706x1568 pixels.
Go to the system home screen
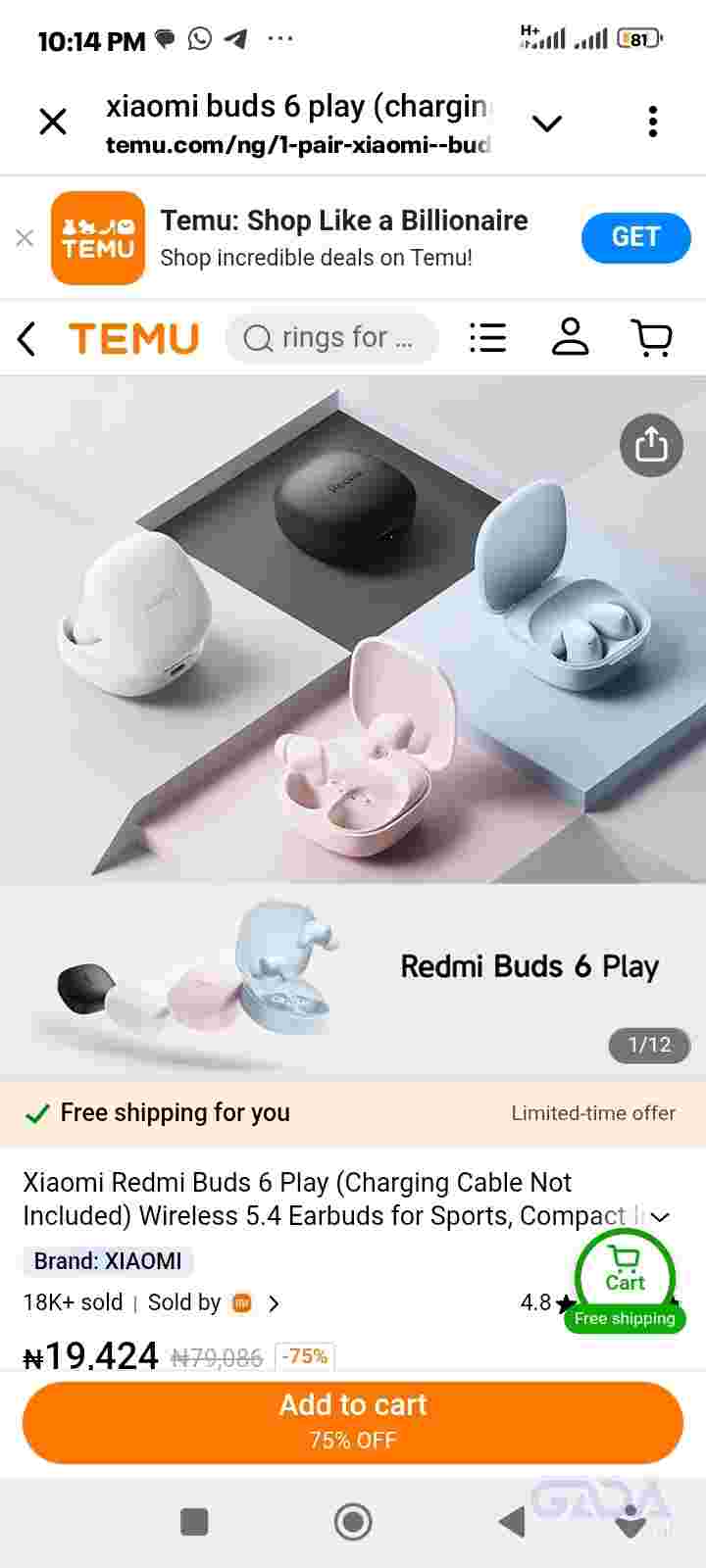(x=353, y=1522)
